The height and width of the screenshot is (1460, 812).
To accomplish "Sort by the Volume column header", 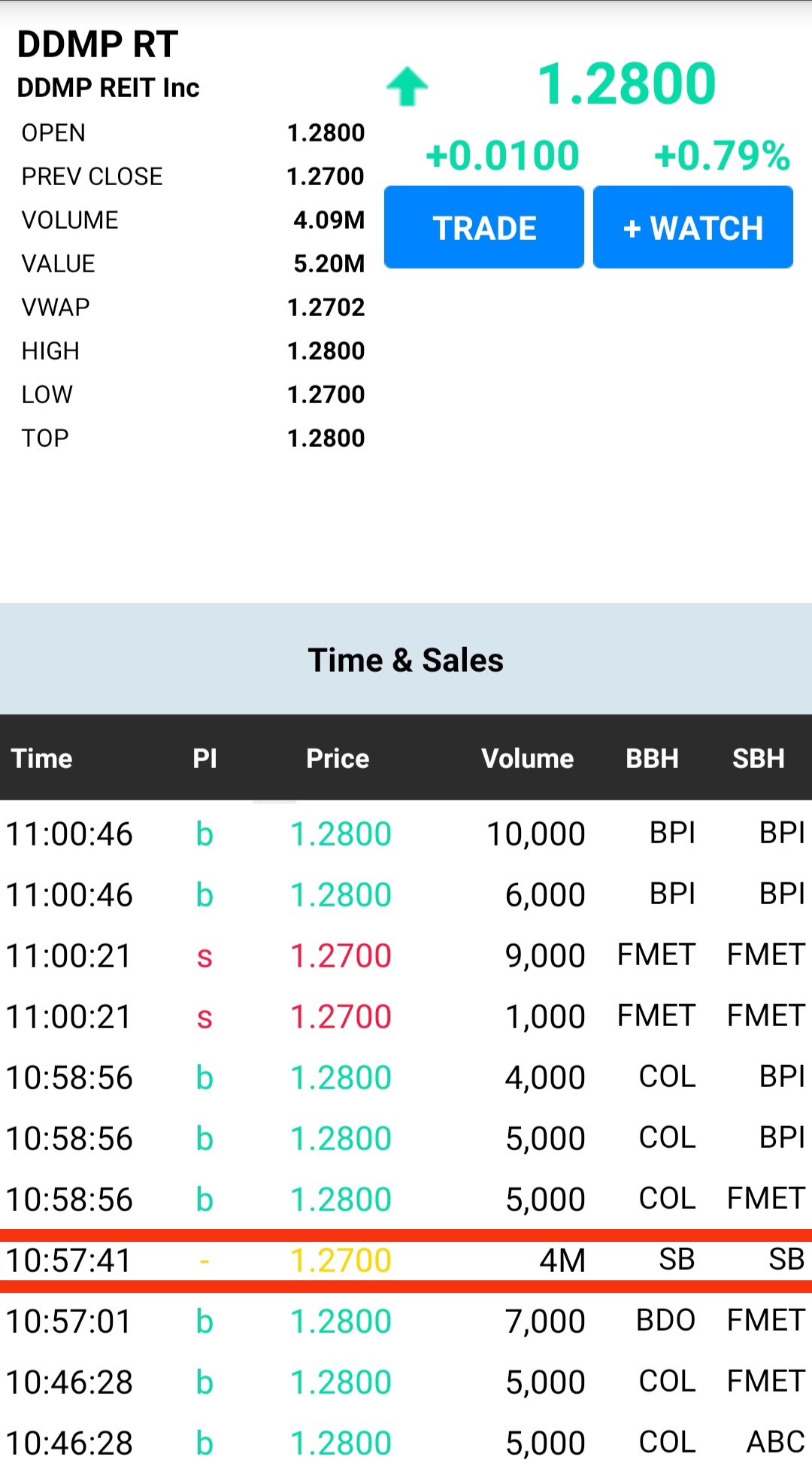I will (527, 758).
